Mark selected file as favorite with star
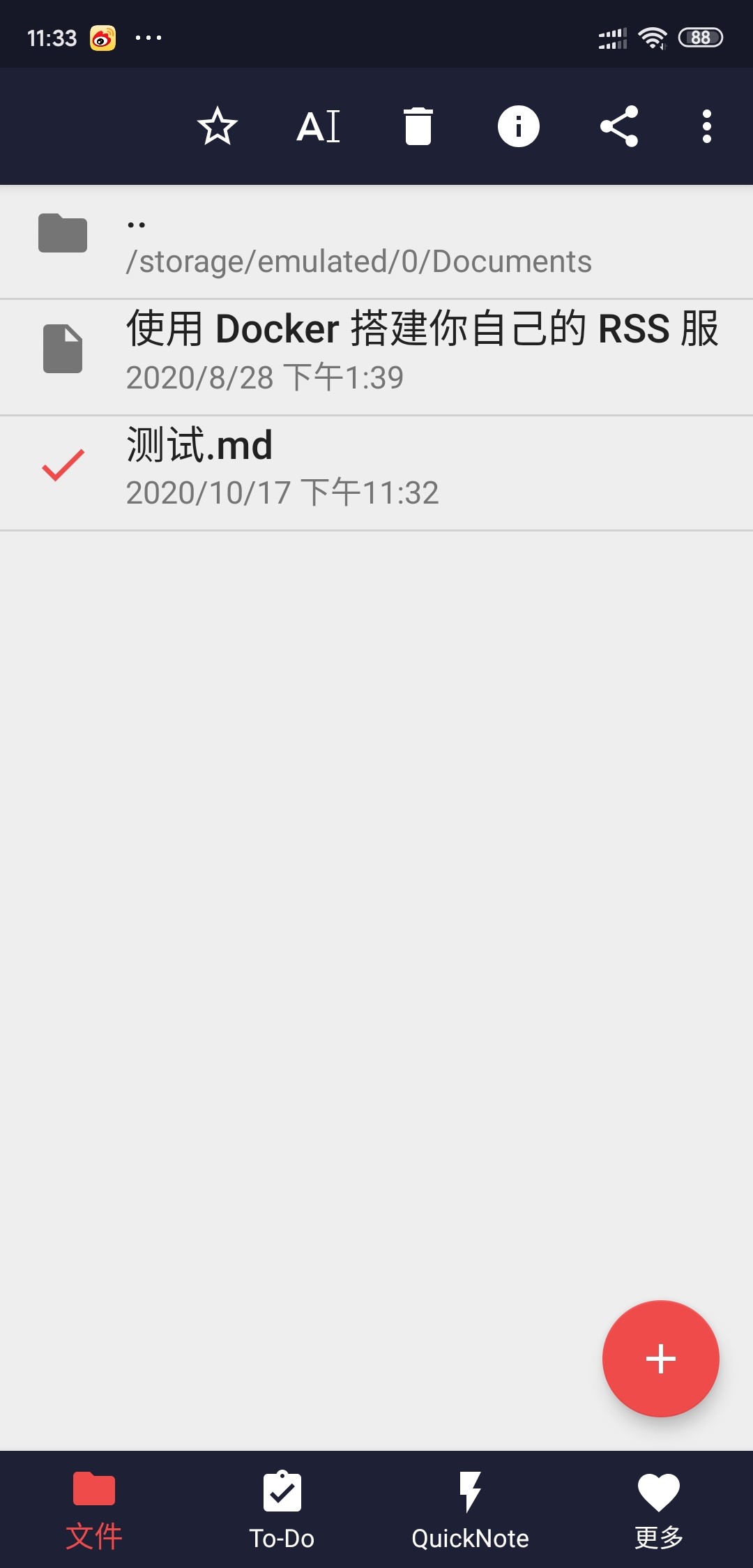The height and width of the screenshot is (1568, 753). pos(218,126)
